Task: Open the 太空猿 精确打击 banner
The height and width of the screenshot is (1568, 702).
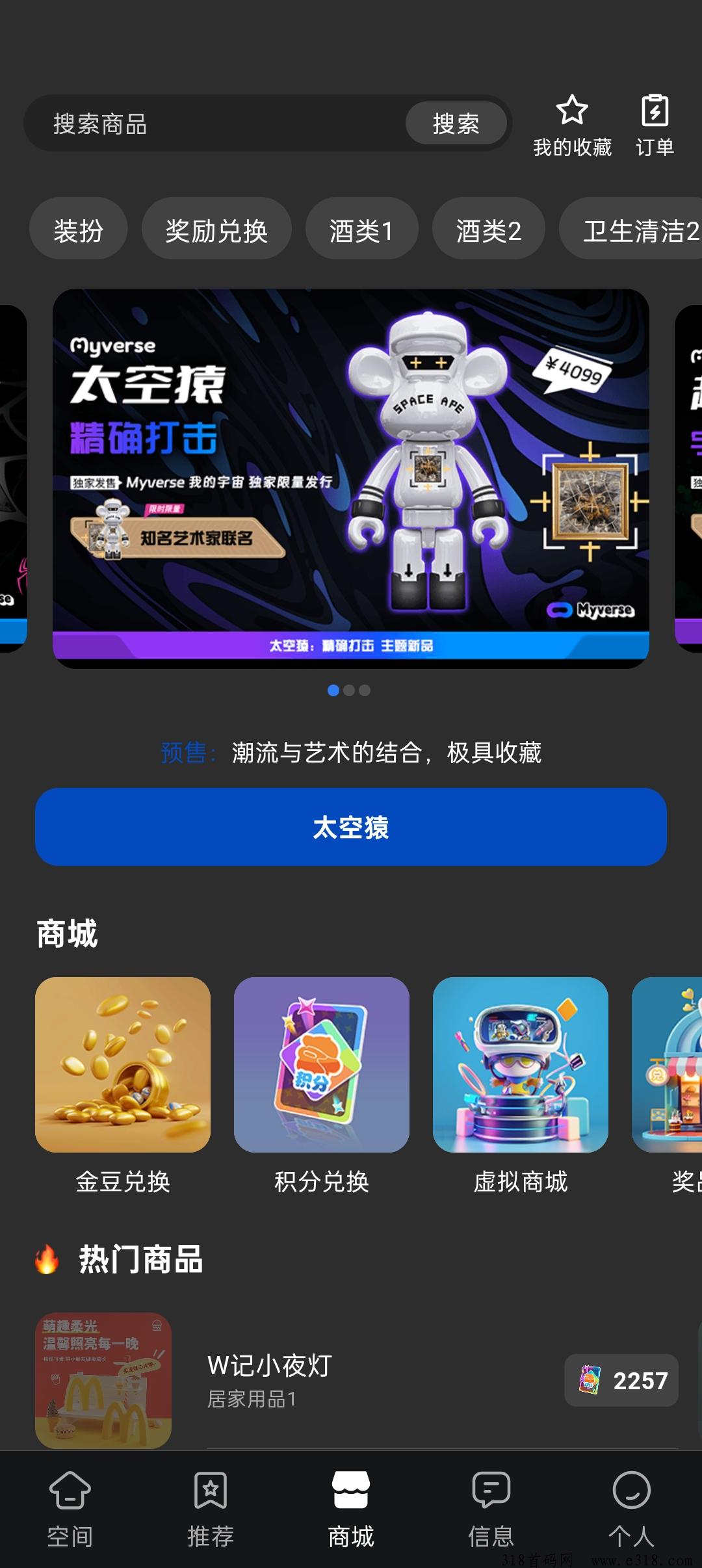Action: [x=351, y=478]
